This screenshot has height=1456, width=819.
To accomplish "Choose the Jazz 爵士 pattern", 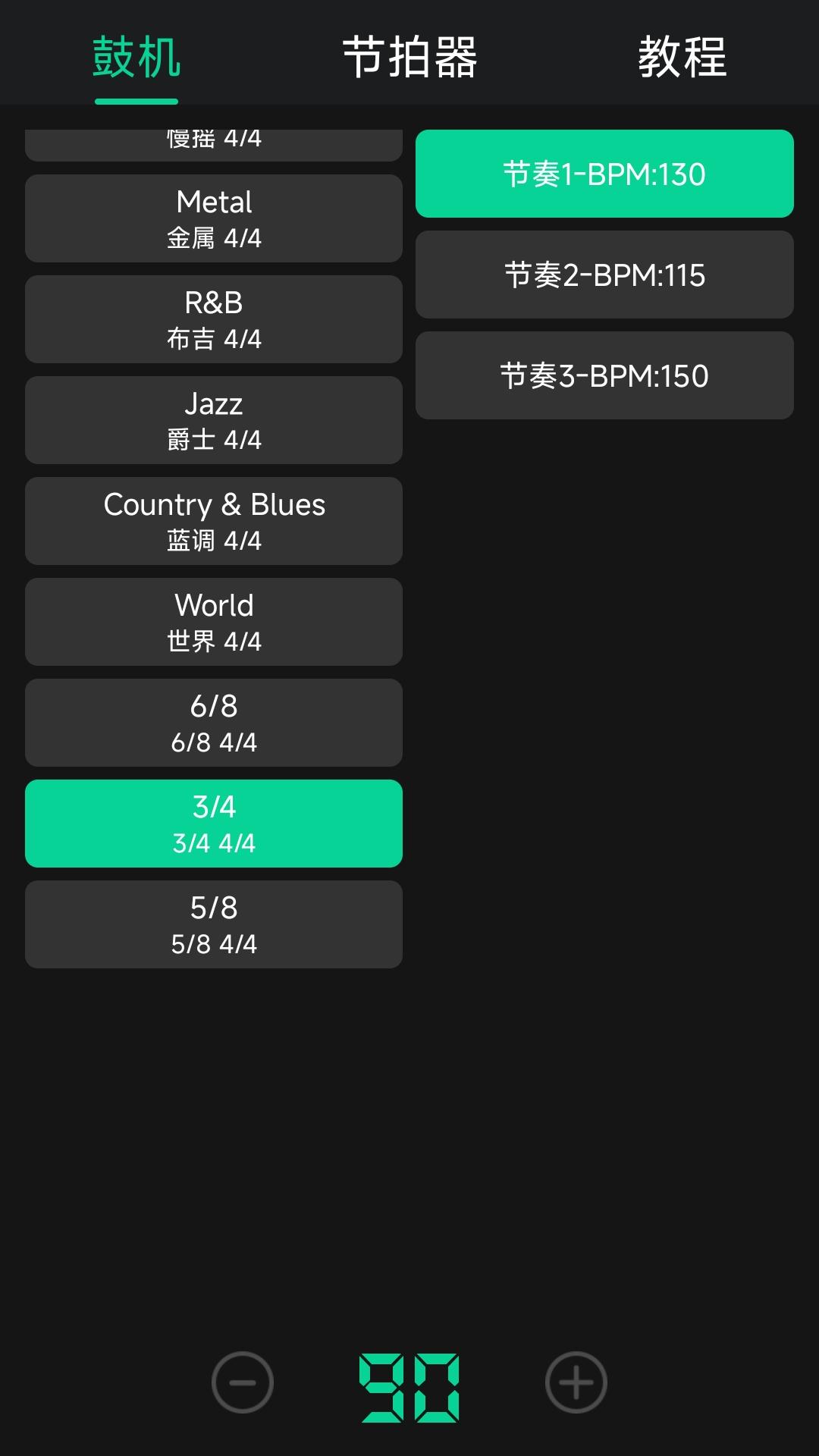I will [213, 420].
